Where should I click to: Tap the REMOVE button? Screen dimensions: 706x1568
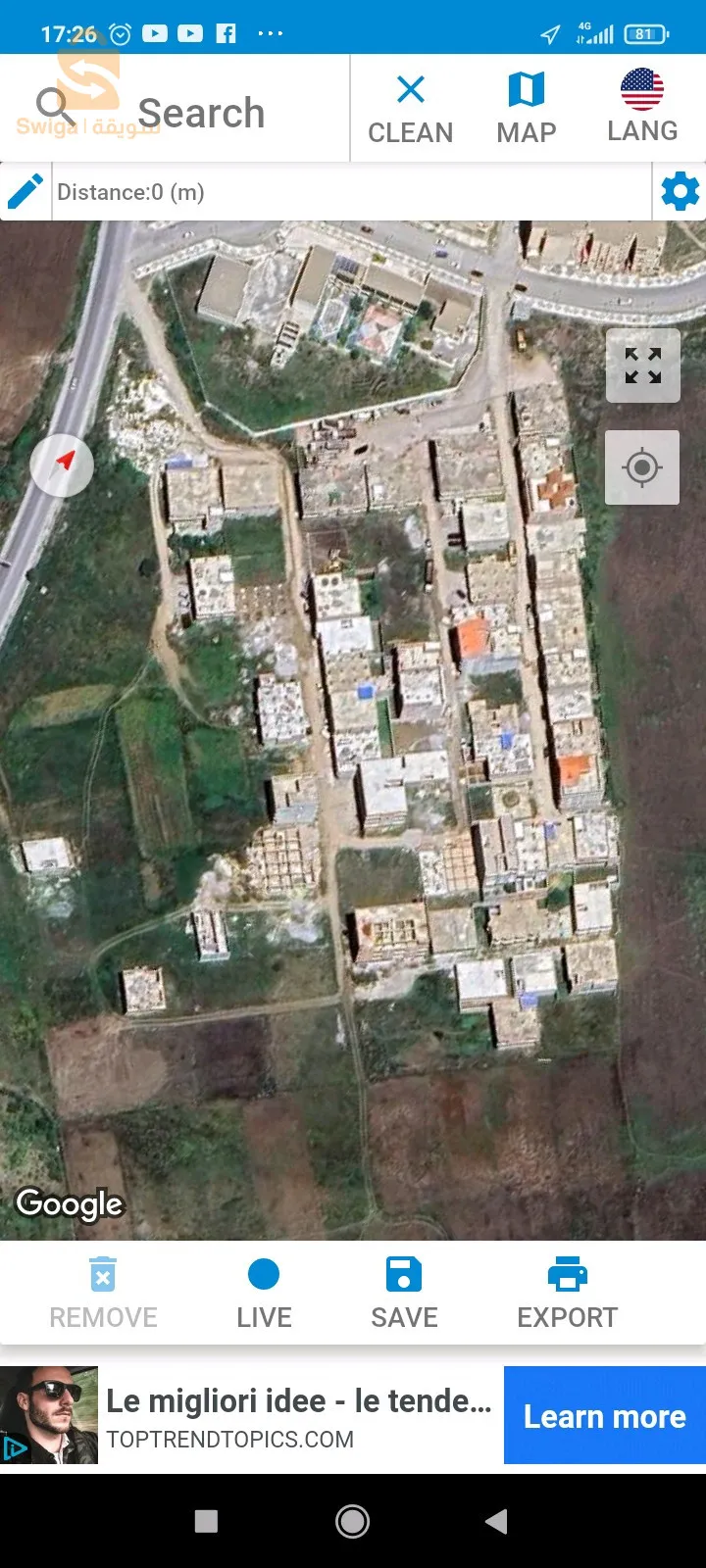[x=103, y=1294]
